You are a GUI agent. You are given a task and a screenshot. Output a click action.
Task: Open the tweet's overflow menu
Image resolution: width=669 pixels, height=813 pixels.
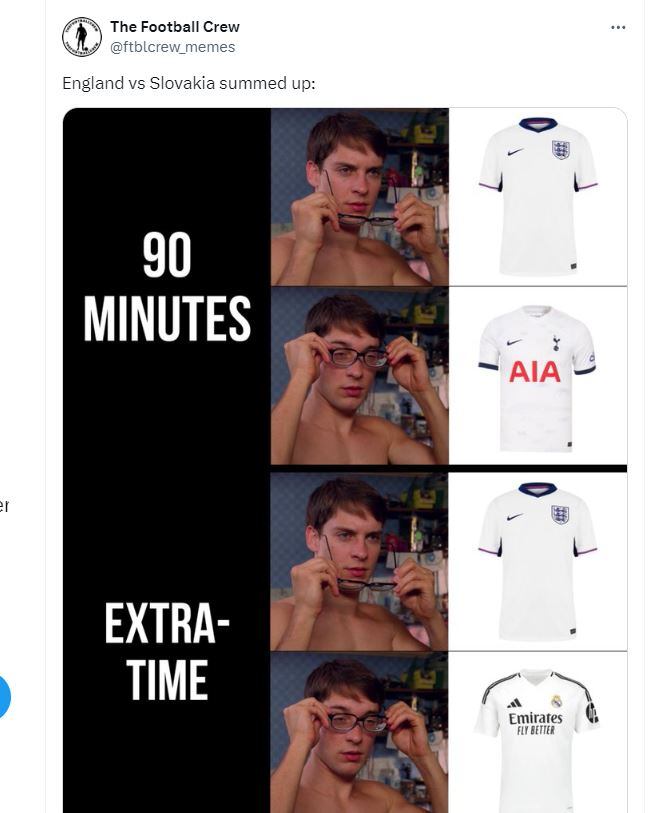pos(618,28)
